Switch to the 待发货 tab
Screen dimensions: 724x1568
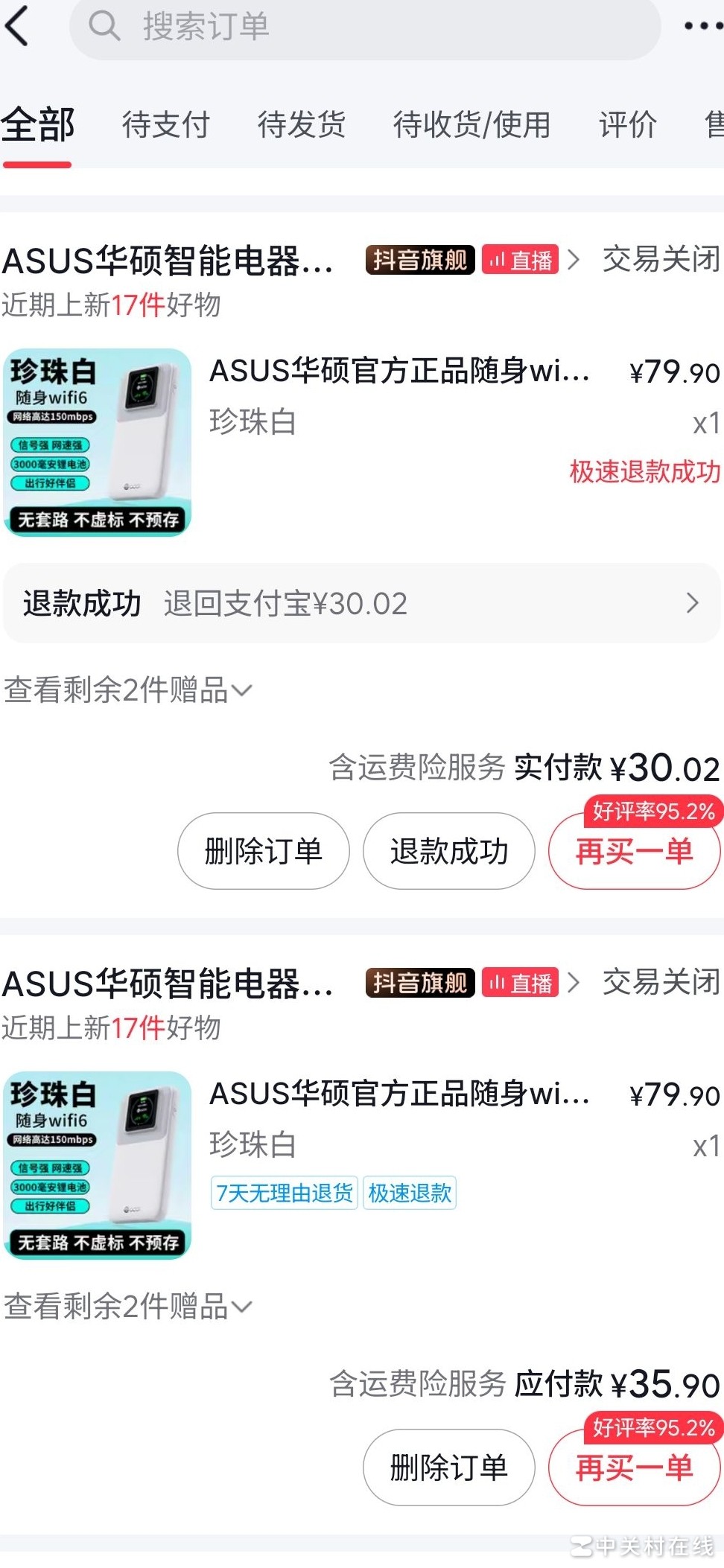pyautogui.click(x=302, y=125)
